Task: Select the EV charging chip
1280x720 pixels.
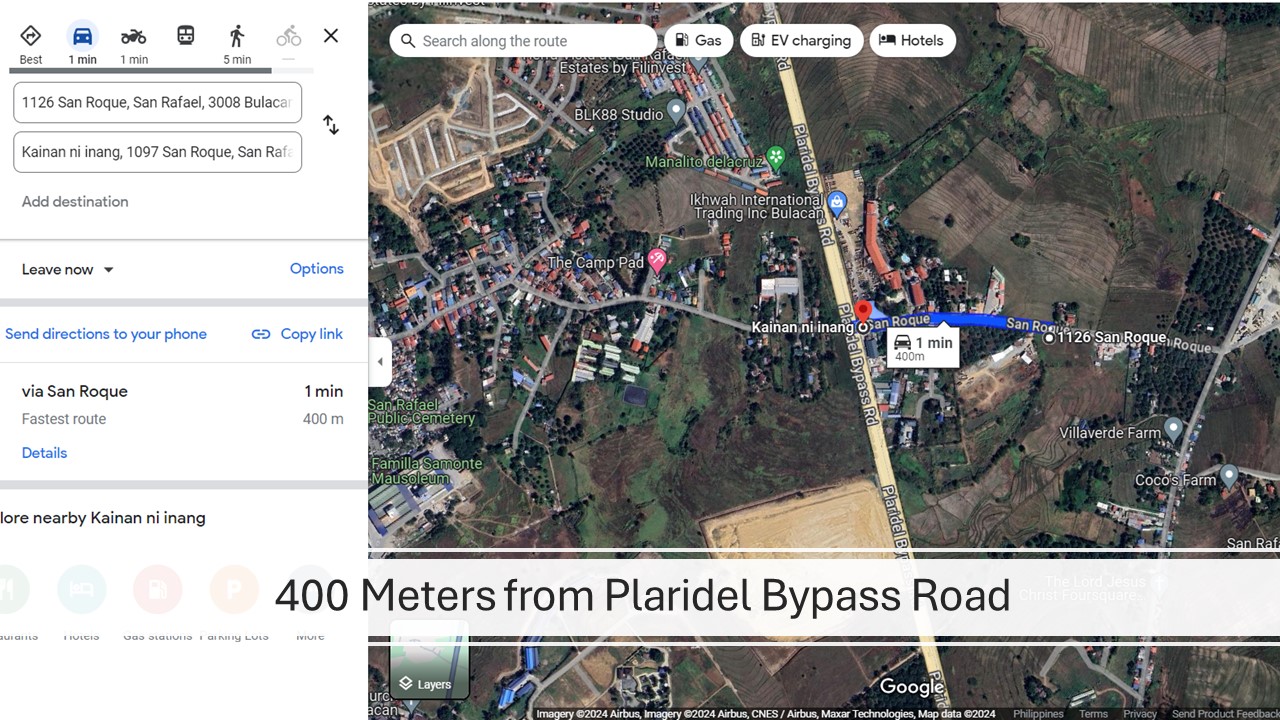Action: [801, 41]
